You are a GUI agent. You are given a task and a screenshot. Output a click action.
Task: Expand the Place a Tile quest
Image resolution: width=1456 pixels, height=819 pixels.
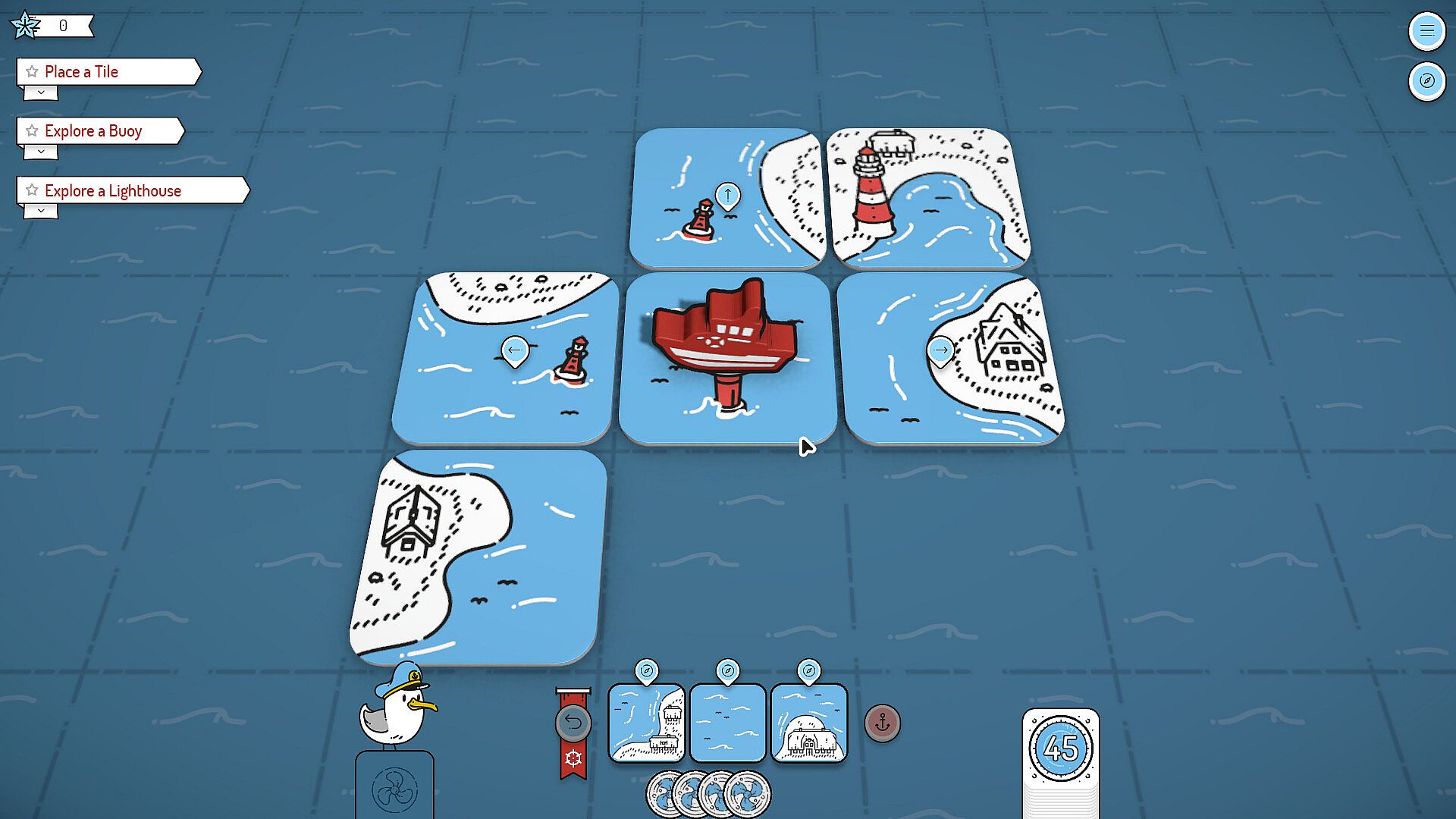[x=41, y=93]
